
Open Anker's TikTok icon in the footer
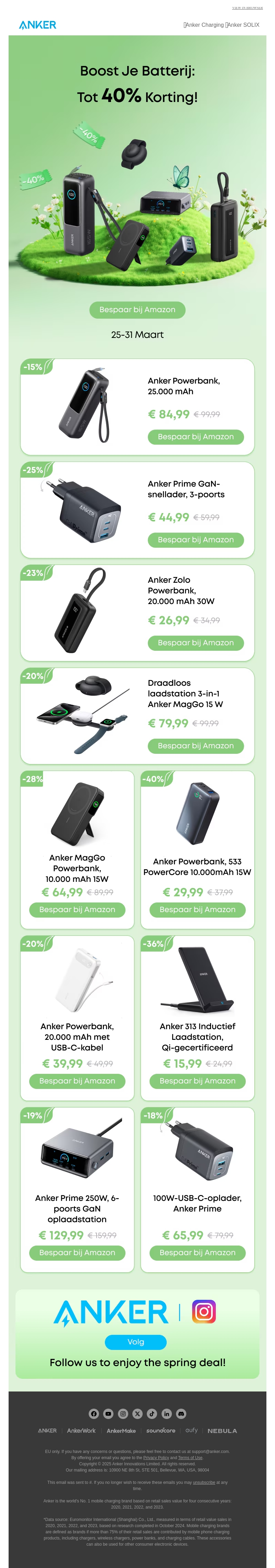[152, 1413]
